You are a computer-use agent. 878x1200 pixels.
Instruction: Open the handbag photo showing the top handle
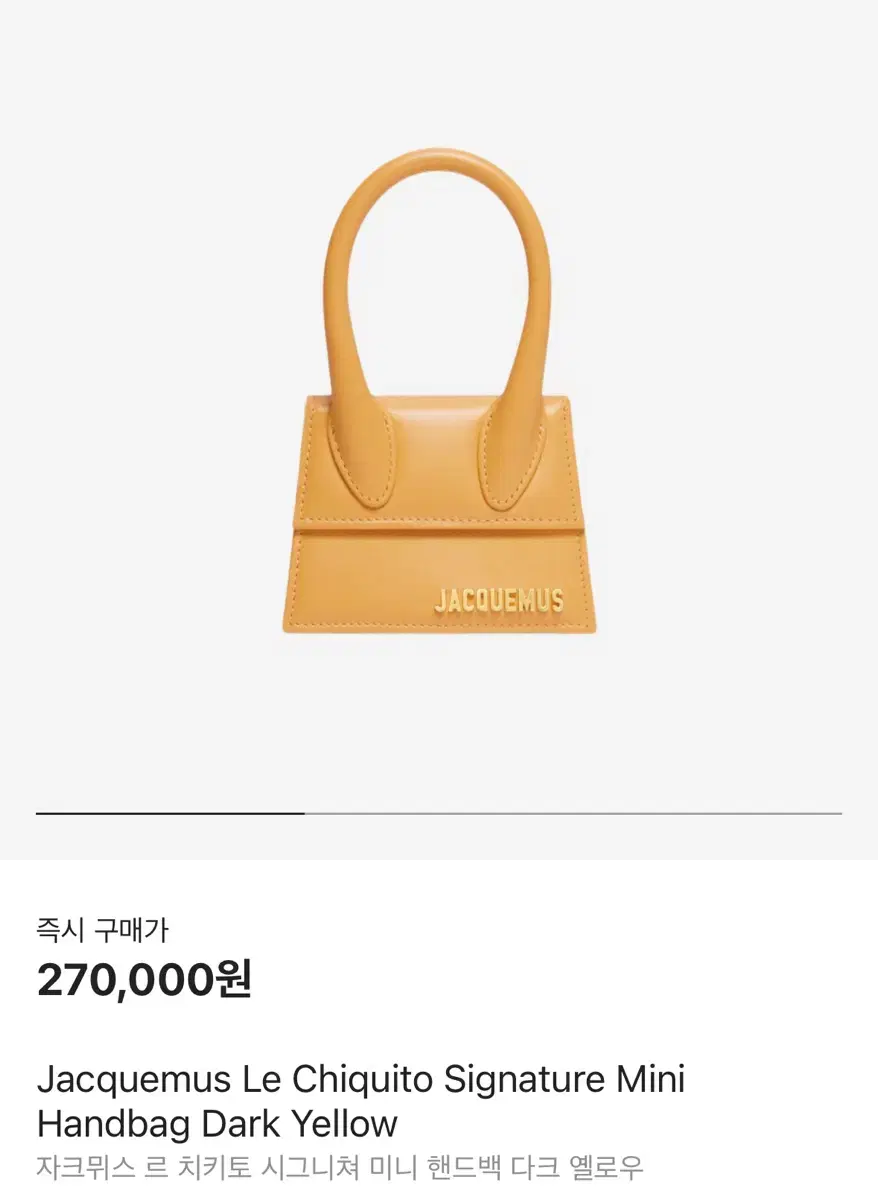pos(439,270)
